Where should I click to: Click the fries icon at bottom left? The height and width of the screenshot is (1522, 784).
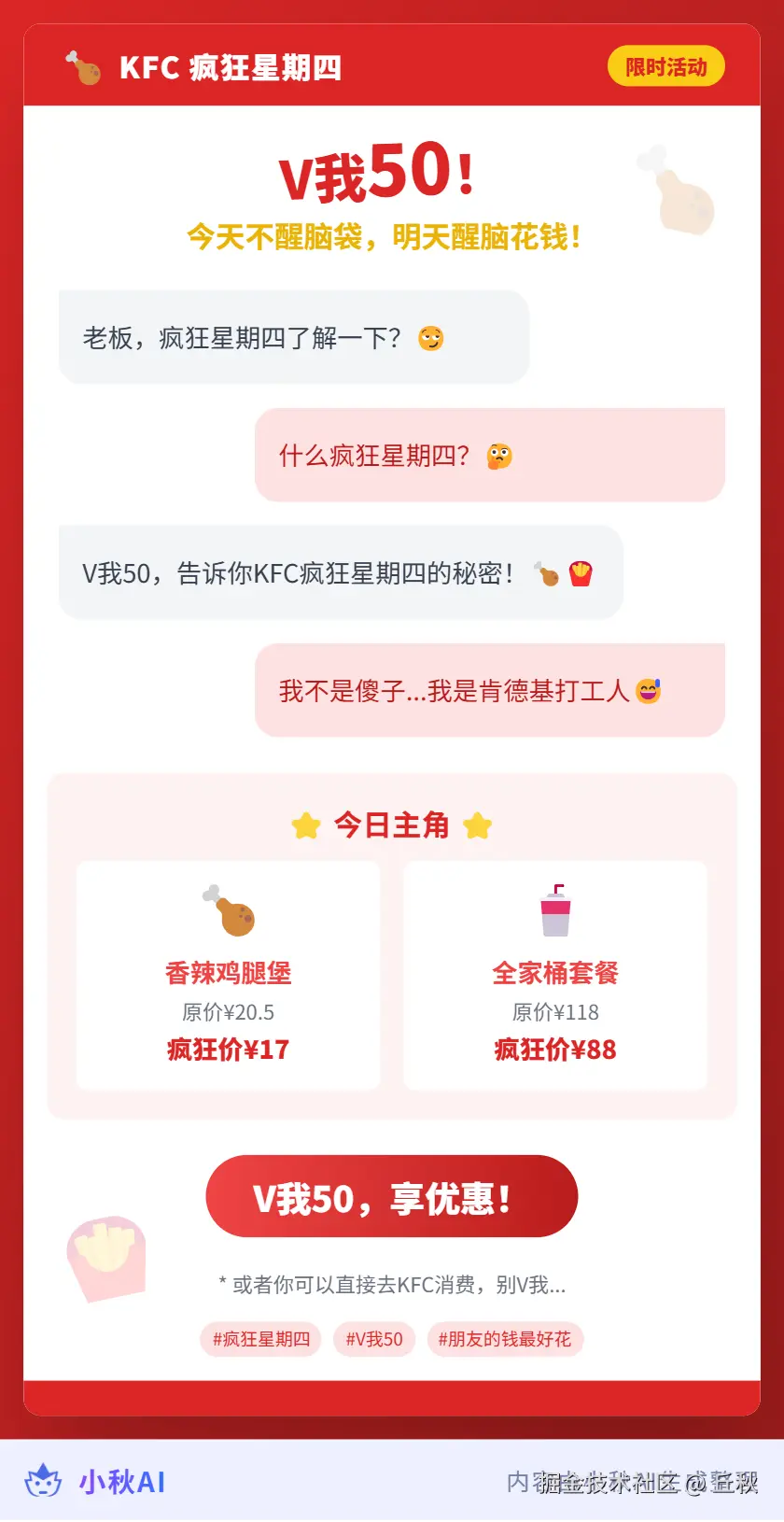coord(105,1259)
